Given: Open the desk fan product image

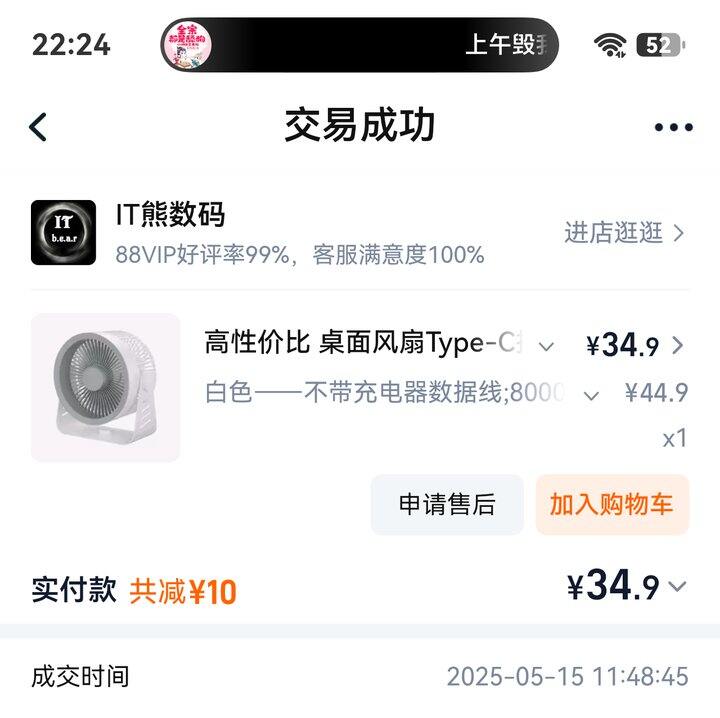Looking at the screenshot, I should pyautogui.click(x=106, y=388).
